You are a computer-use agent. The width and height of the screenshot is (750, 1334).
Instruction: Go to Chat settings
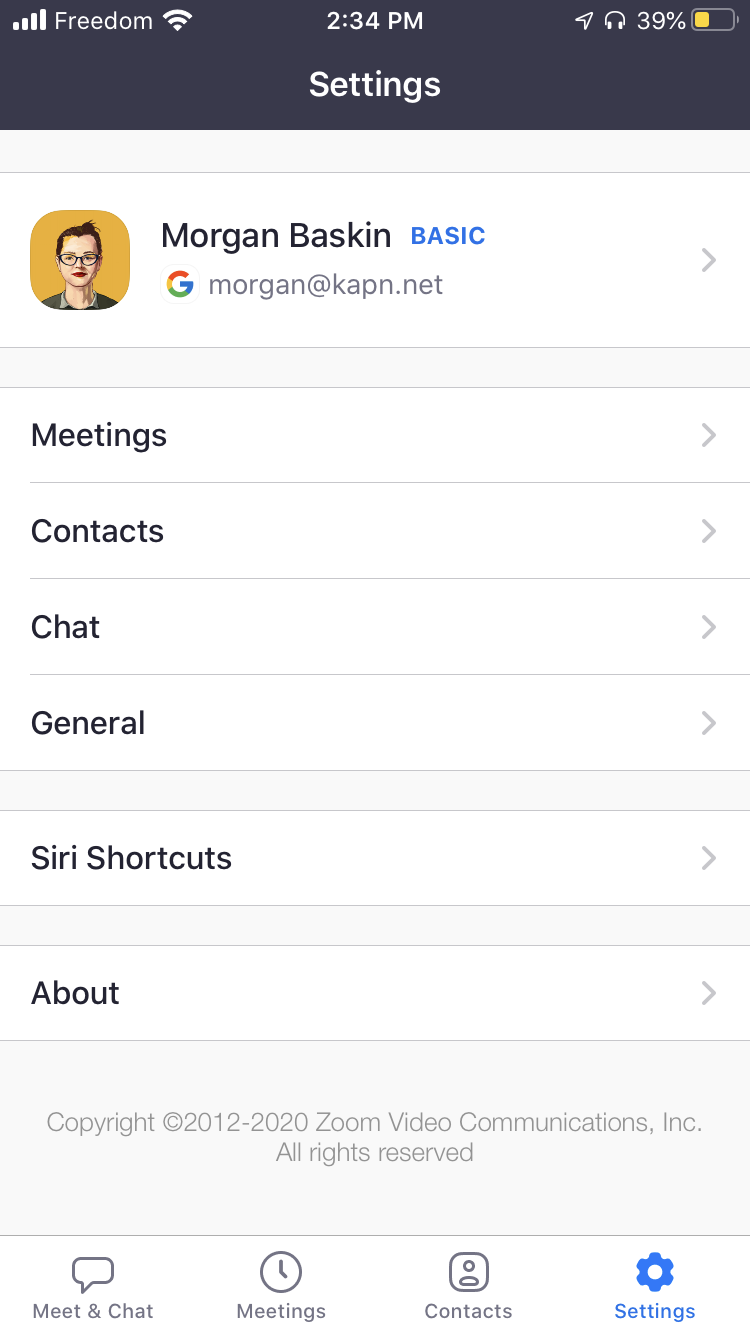(375, 627)
